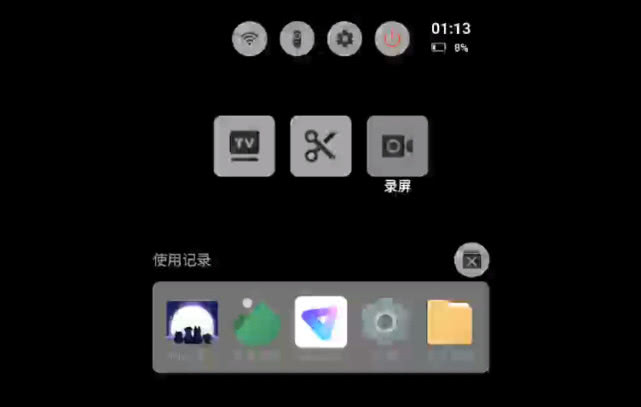This screenshot has height=407, width=641.
Task: Start screen recording with 录屏
Action: [x=397, y=146]
